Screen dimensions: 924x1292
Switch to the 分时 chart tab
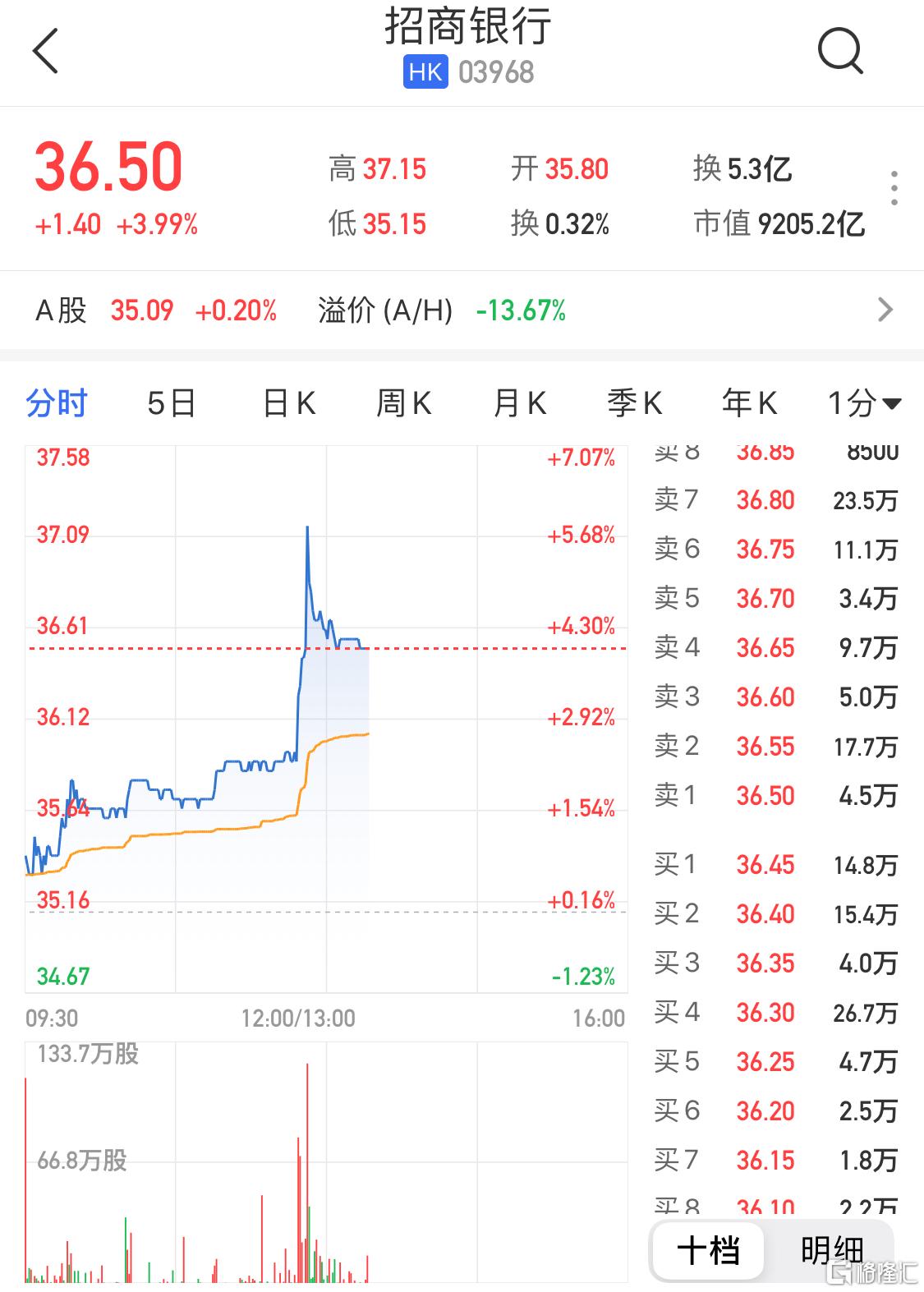(56, 403)
